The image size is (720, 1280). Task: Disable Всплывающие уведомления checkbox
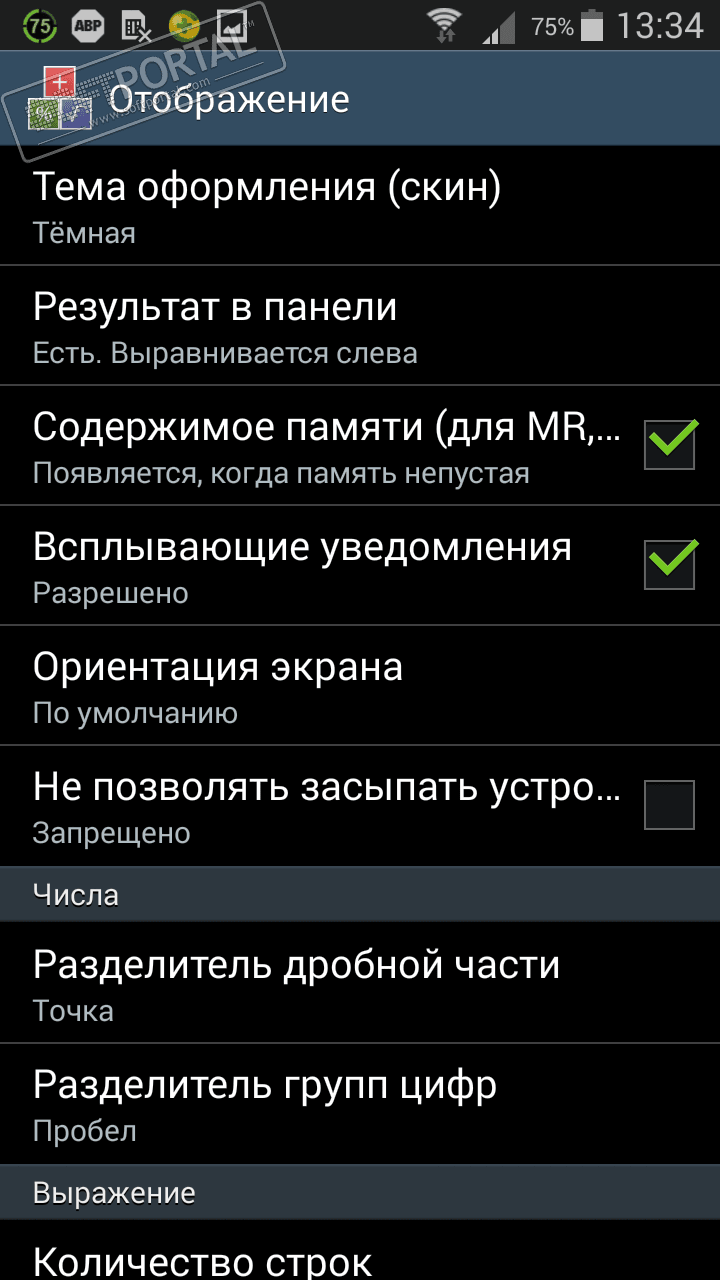[x=669, y=565]
